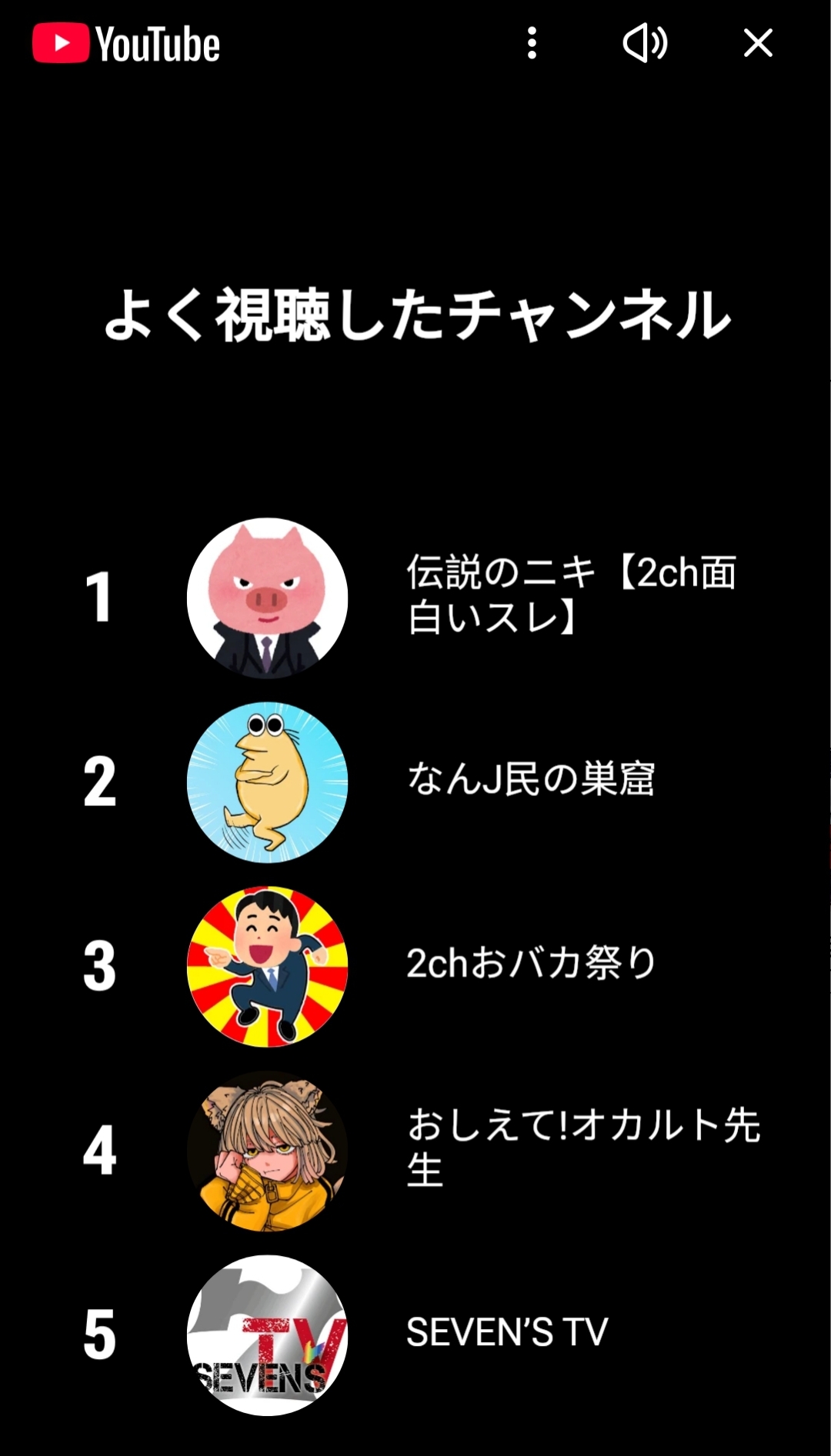
Task: Mute the recap sound
Action: point(645,43)
